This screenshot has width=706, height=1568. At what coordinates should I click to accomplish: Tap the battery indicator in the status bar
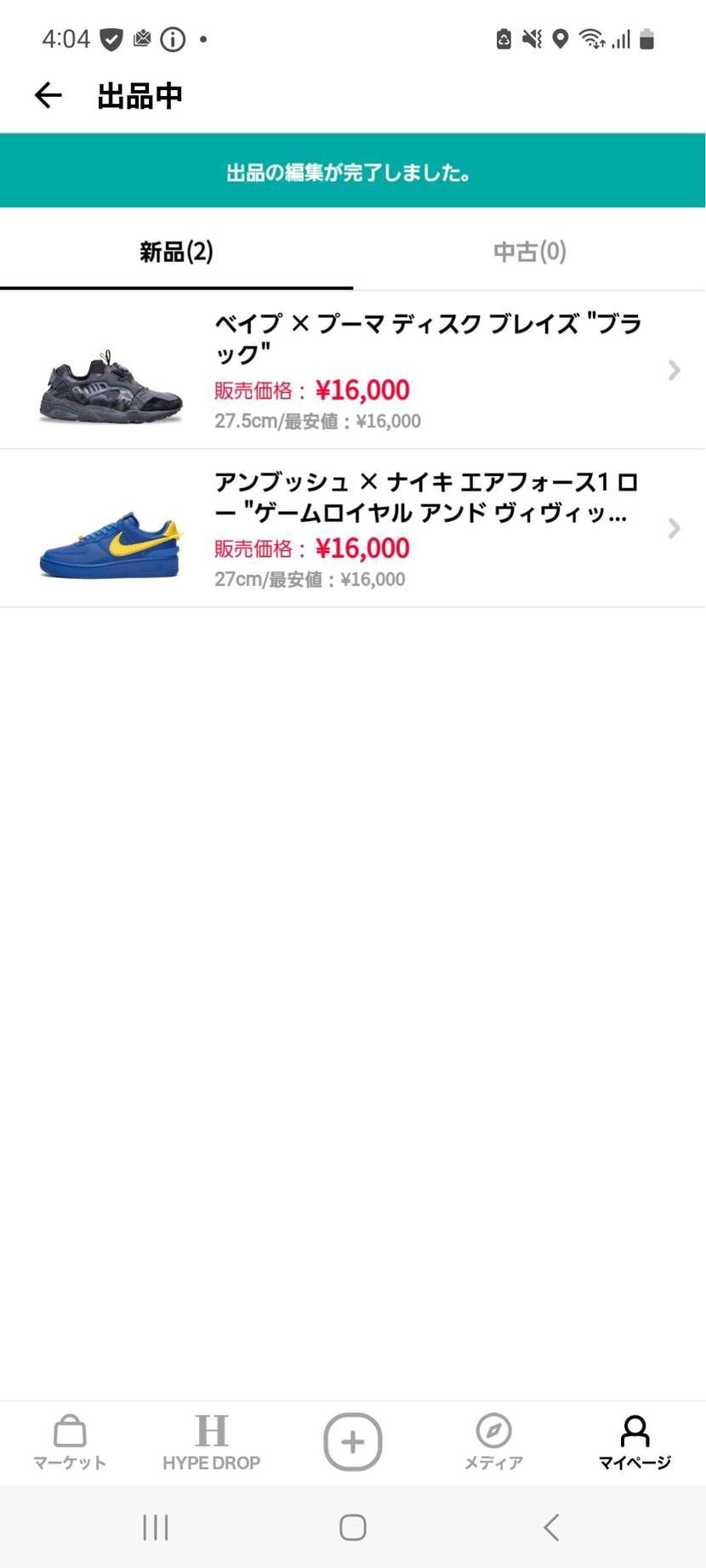pos(647,38)
